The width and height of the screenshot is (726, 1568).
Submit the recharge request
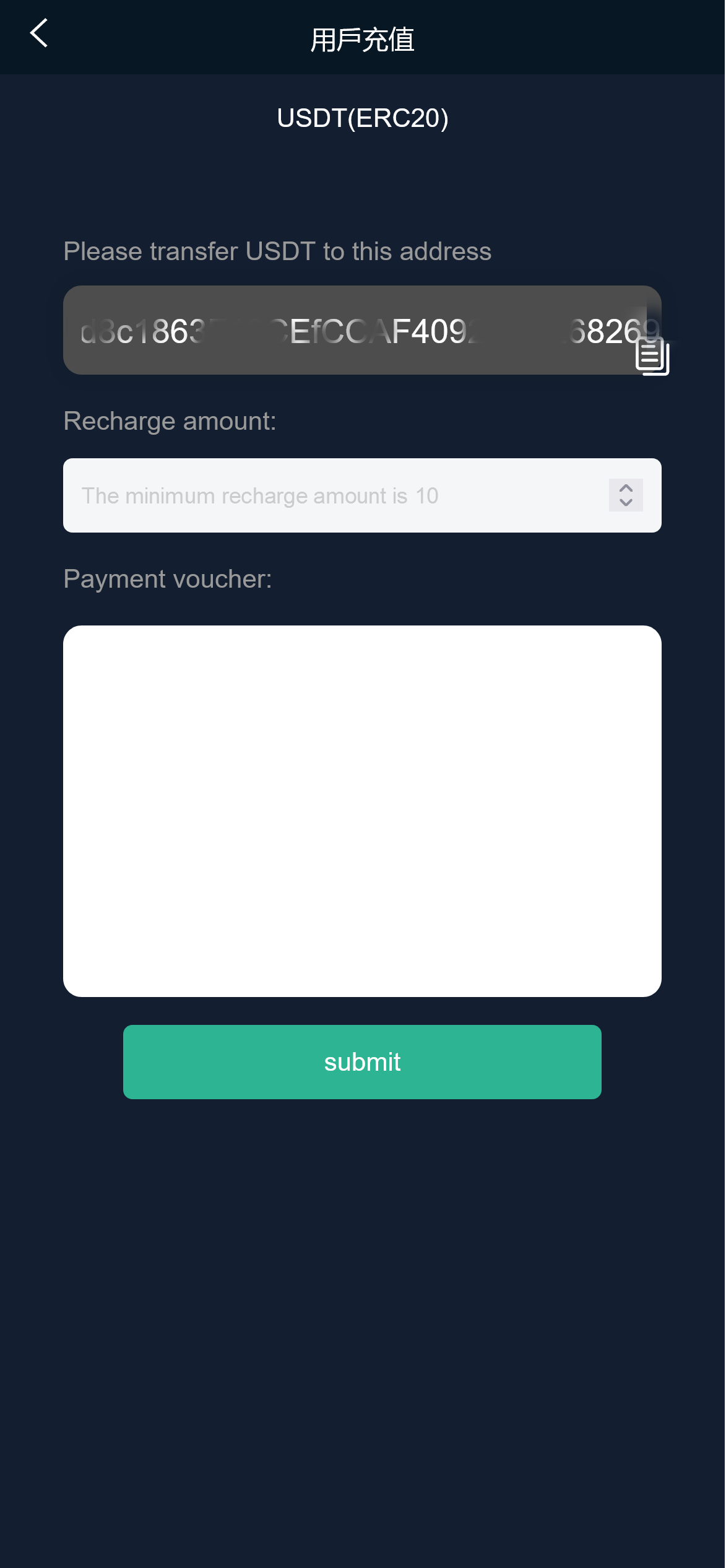(x=362, y=1062)
